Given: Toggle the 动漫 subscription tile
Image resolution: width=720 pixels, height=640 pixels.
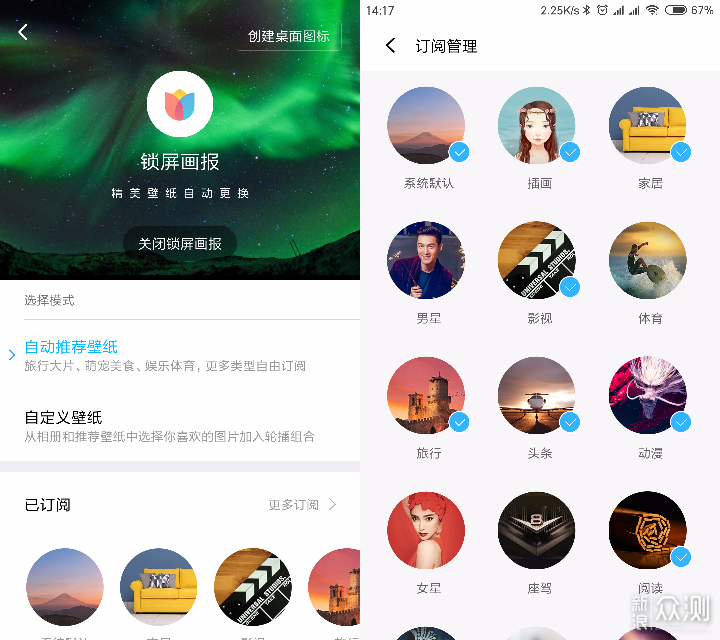Looking at the screenshot, I should tap(648, 396).
